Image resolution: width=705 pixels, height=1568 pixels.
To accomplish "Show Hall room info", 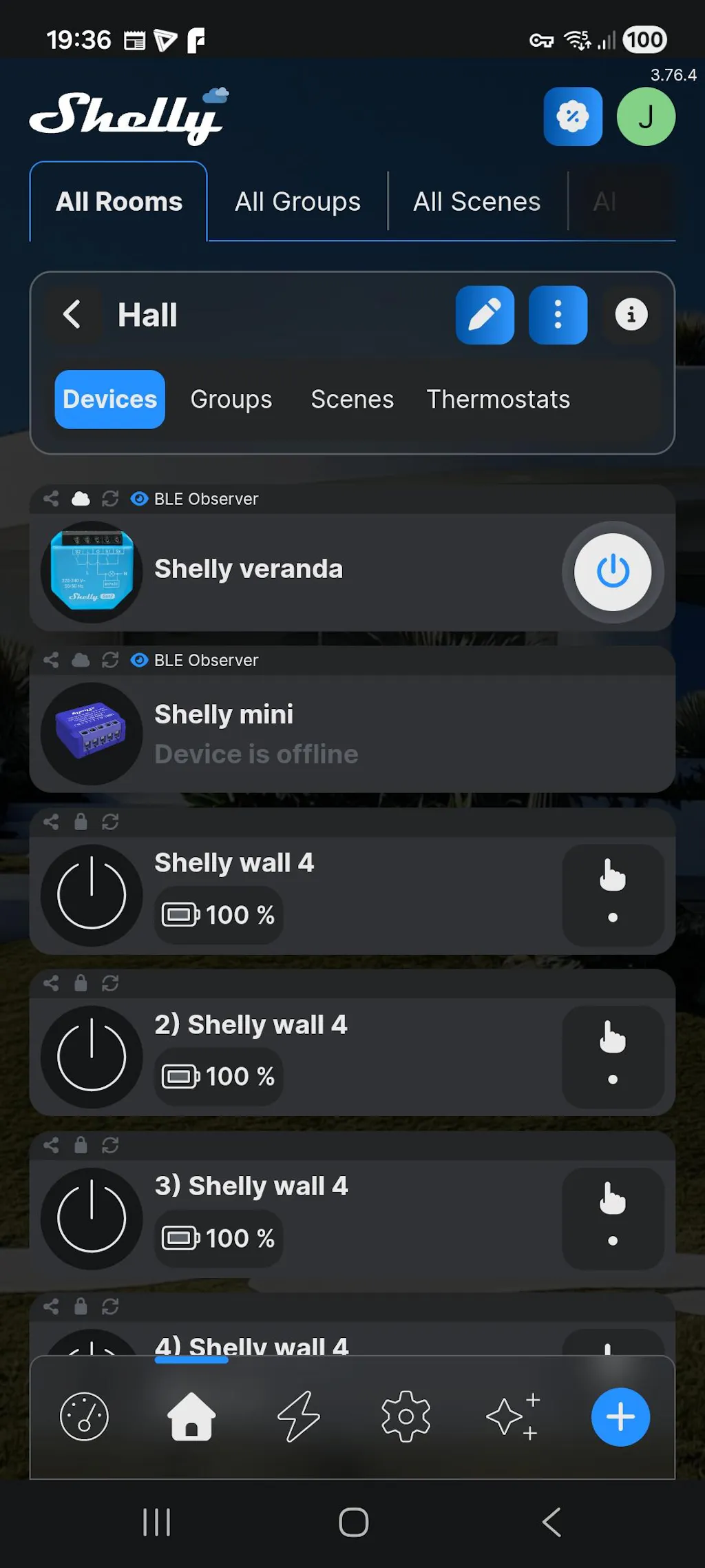I will click(x=631, y=315).
